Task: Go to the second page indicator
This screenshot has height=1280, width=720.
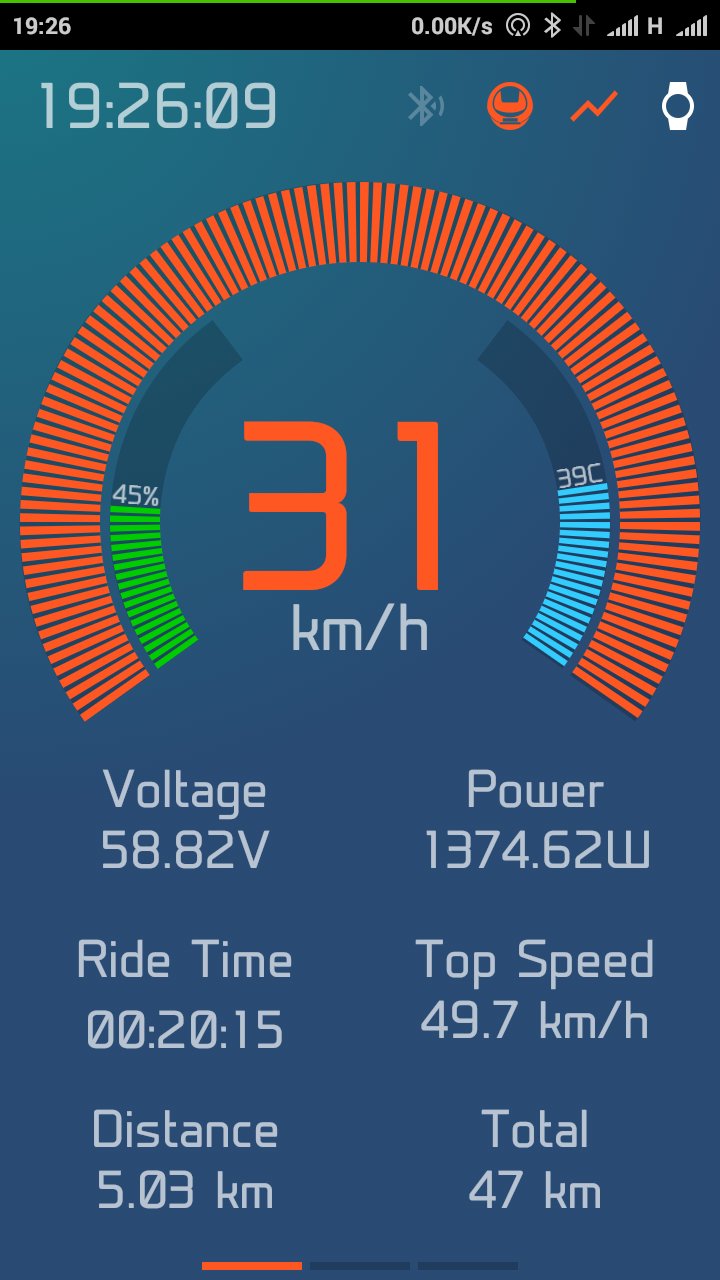Action: point(360,1266)
